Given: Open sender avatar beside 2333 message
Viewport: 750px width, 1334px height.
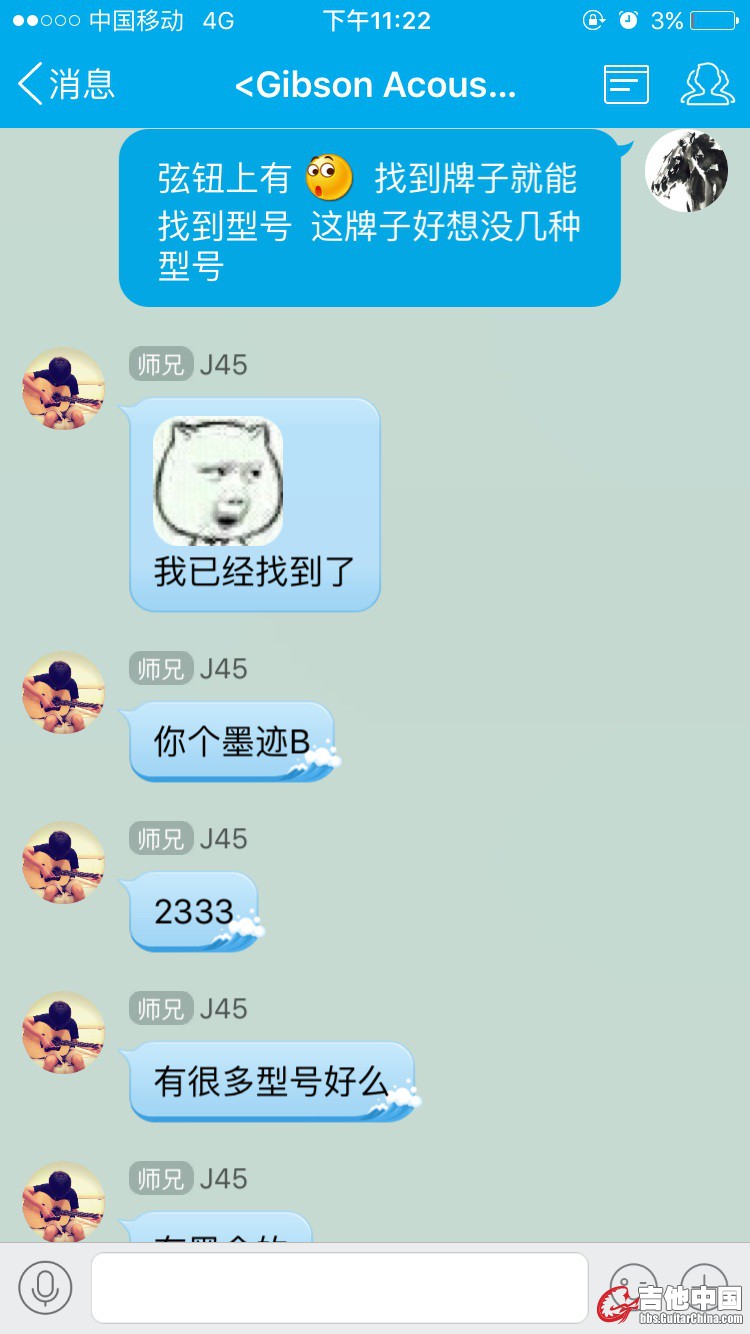Looking at the screenshot, I should coord(63,862).
